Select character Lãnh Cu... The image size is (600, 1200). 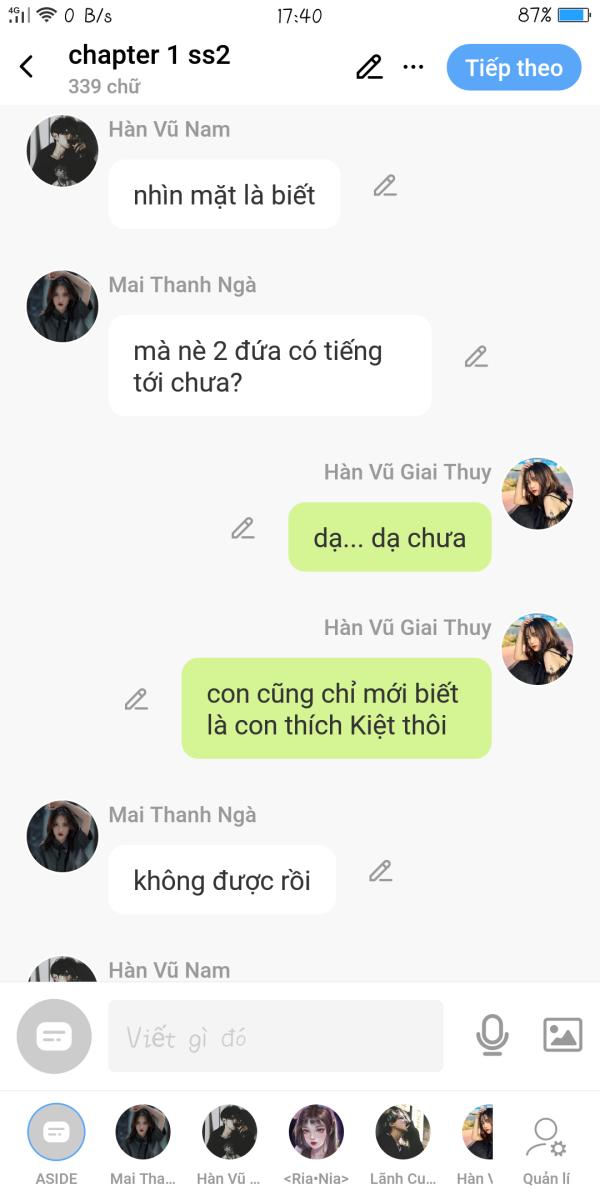(402, 1146)
